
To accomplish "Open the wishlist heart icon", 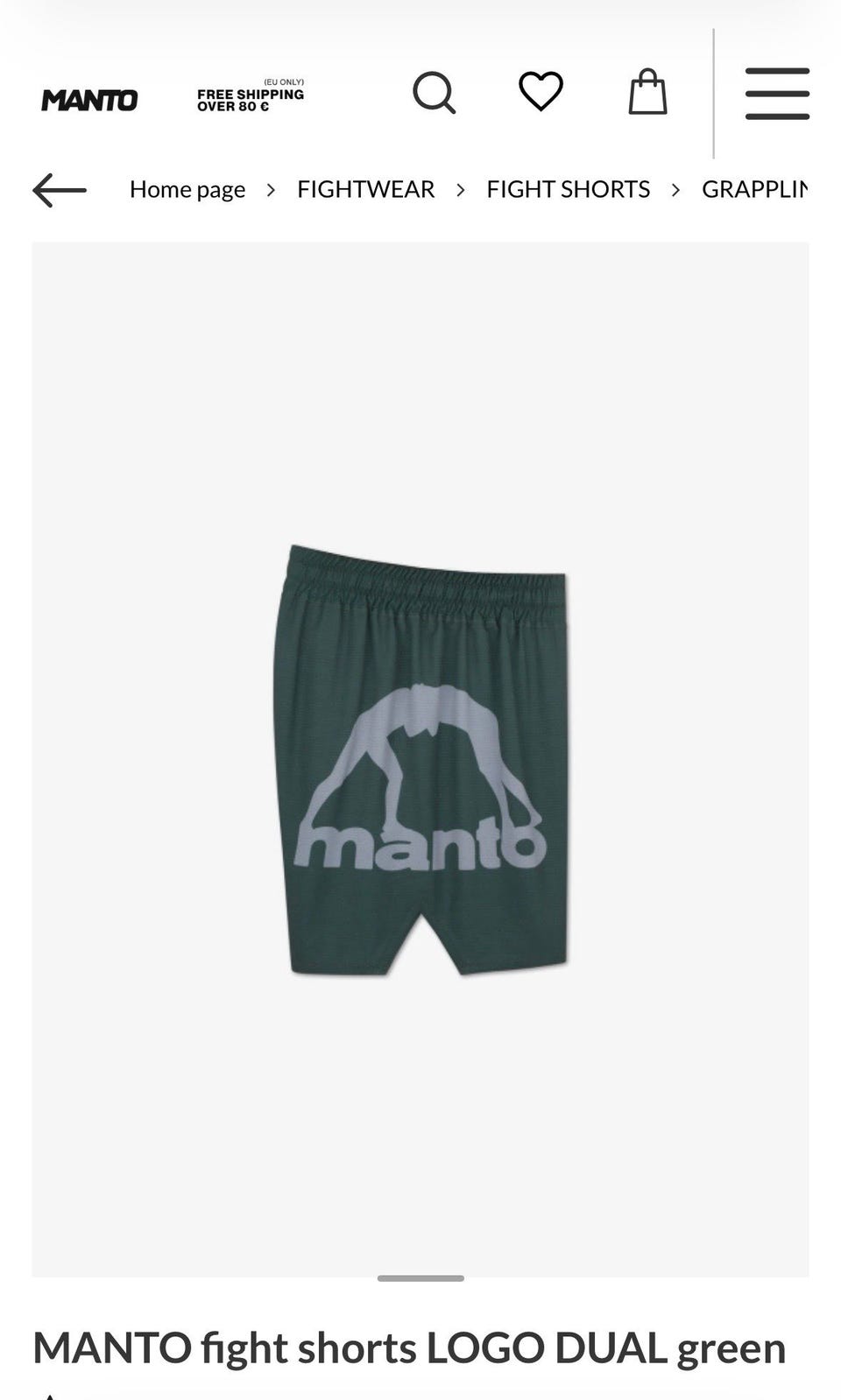I will pyautogui.click(x=541, y=92).
